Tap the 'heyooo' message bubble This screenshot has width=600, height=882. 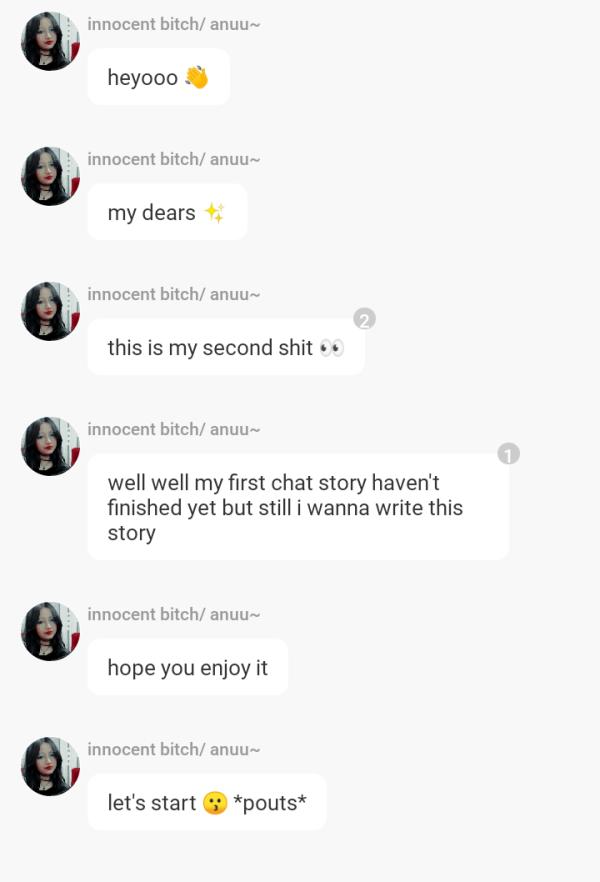(158, 77)
